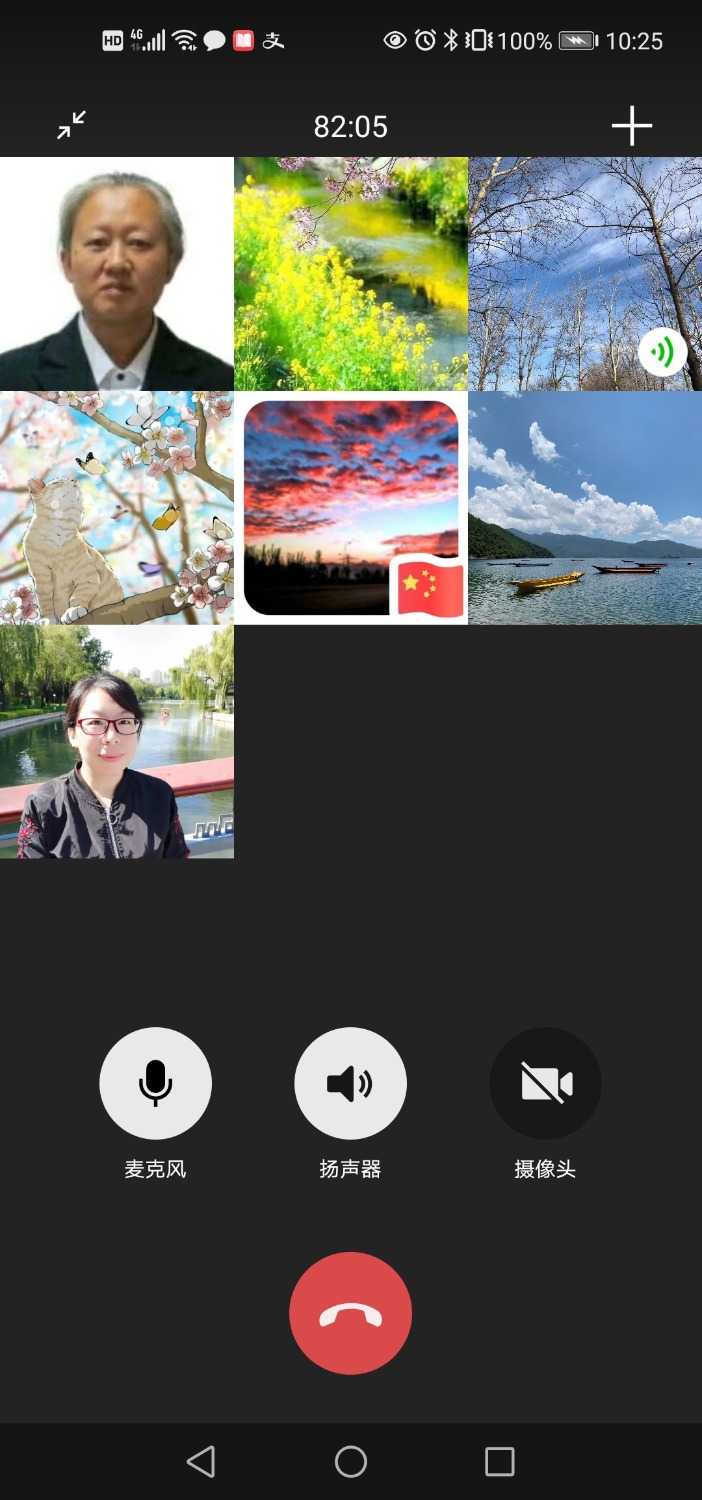
Task: Minimize the group call window
Action: [x=71, y=126]
